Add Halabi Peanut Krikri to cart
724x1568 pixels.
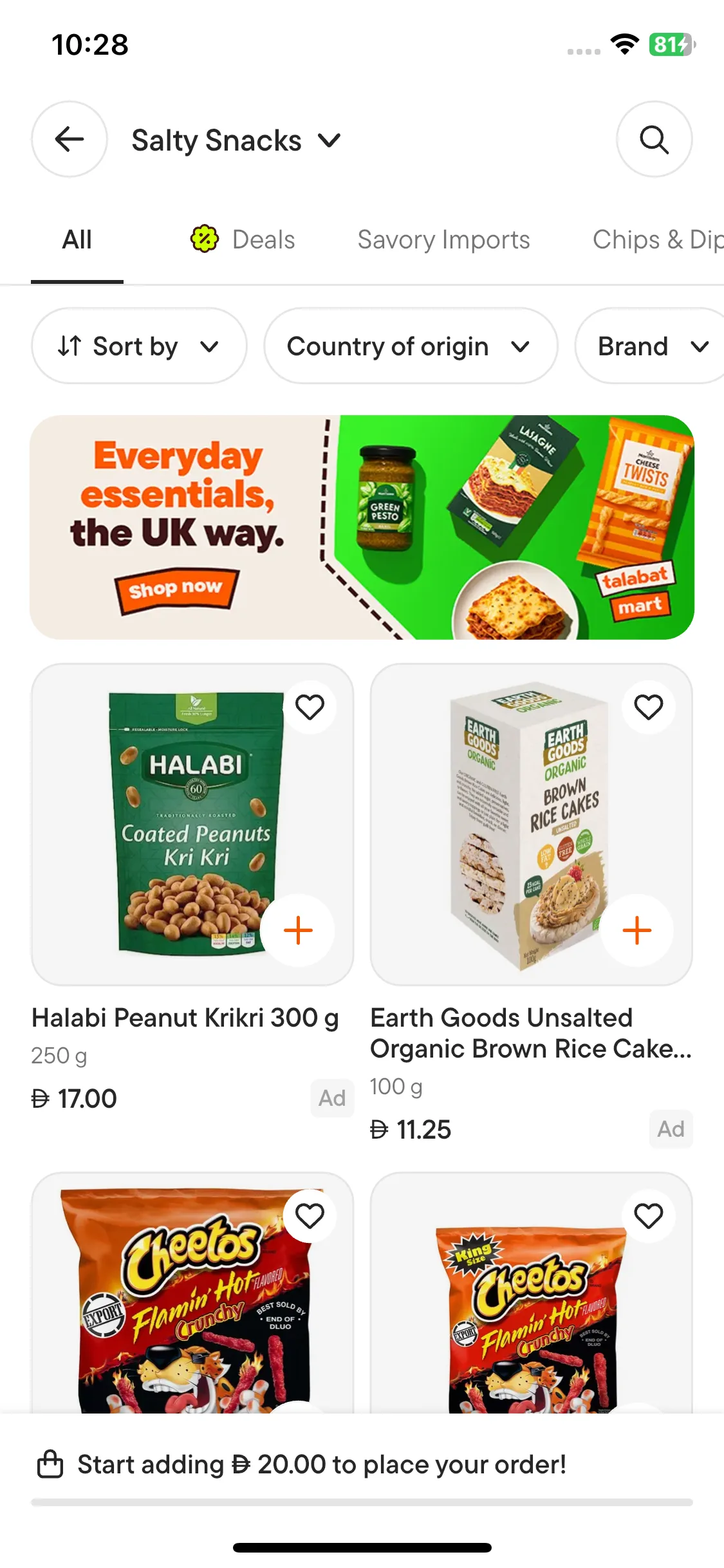298,930
